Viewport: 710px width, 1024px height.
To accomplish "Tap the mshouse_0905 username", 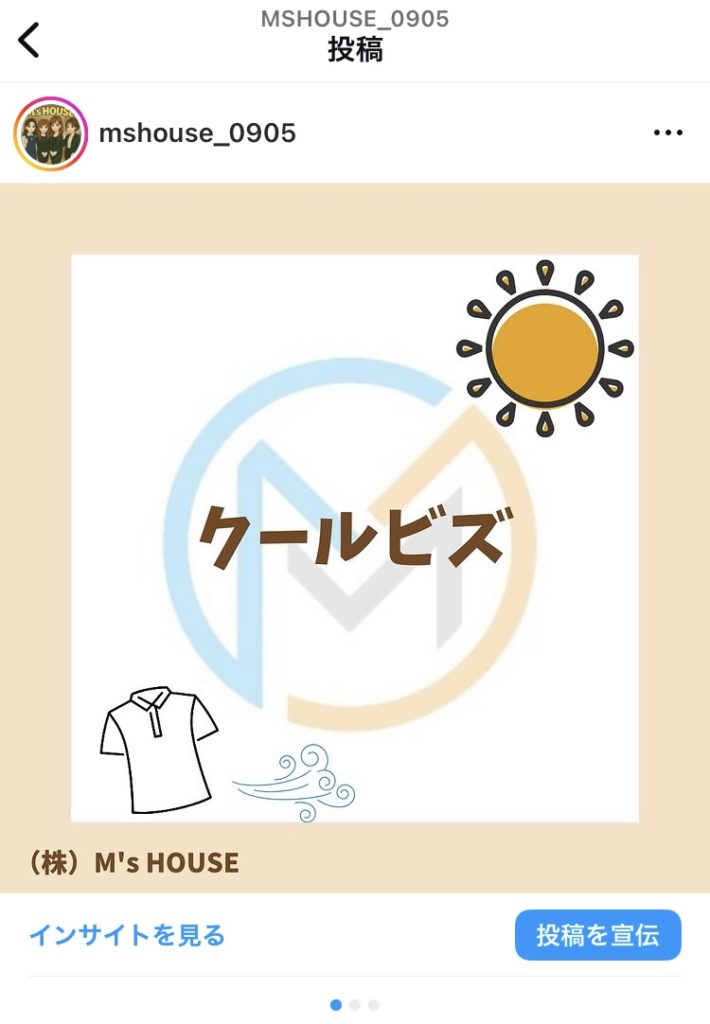I will 197,133.
